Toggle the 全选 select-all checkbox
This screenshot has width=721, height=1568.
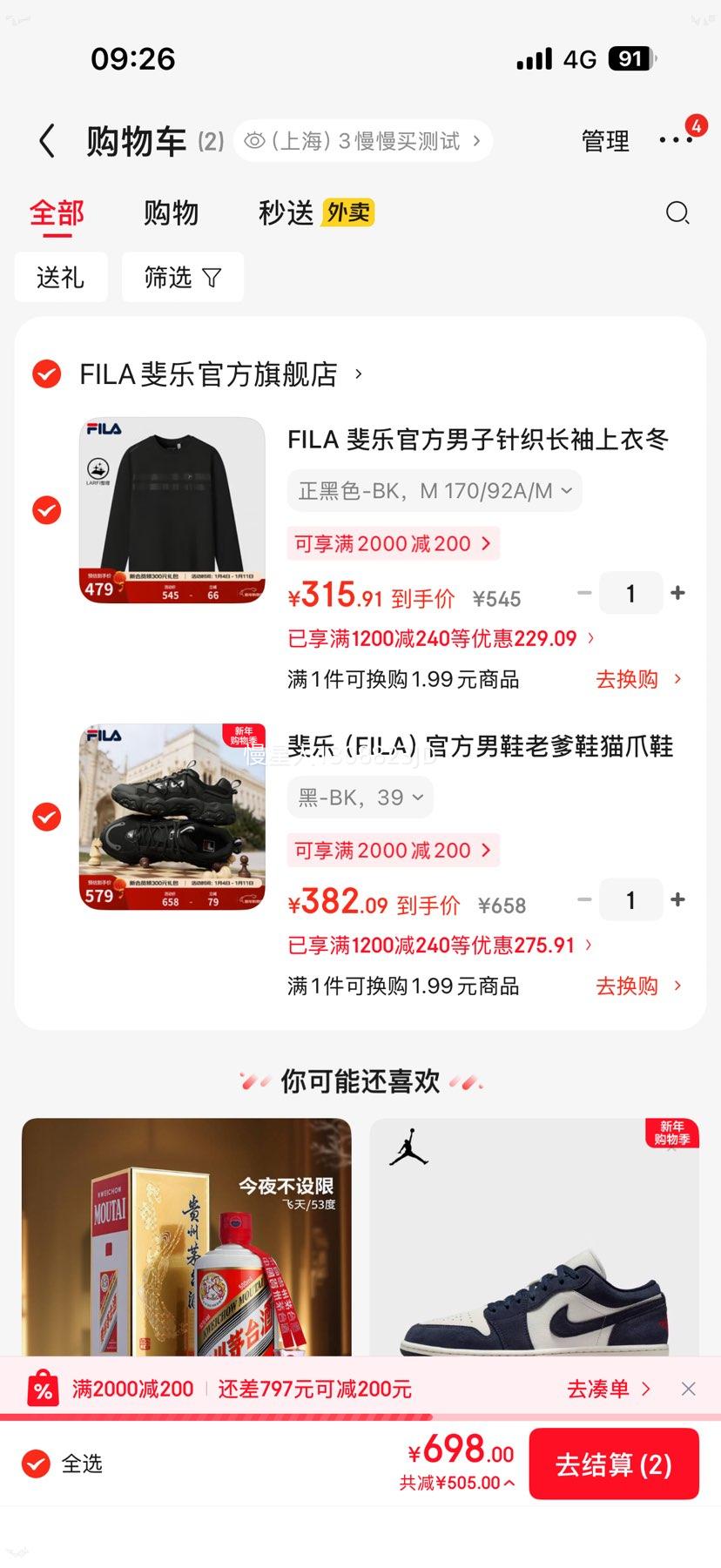(x=34, y=1464)
